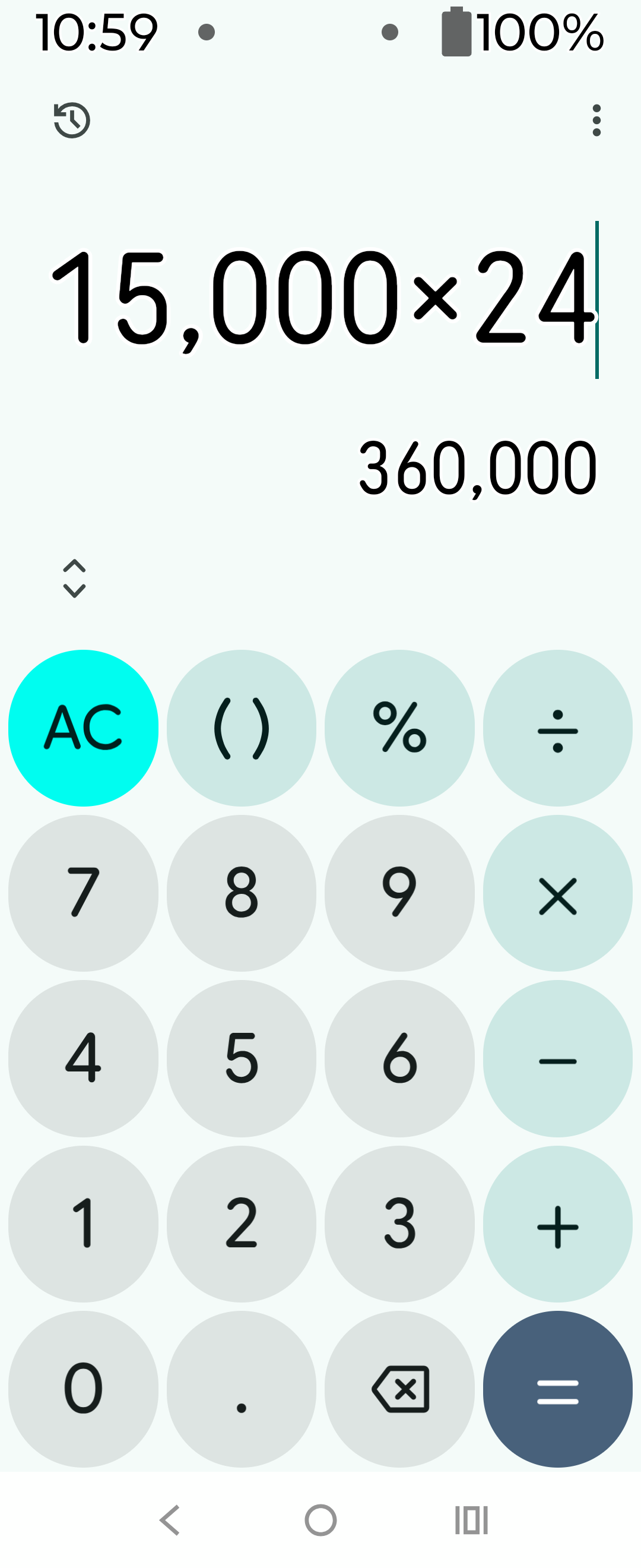Tap the expression 15,000×24 to edit it
The height and width of the screenshot is (1568, 641).
(x=322, y=298)
